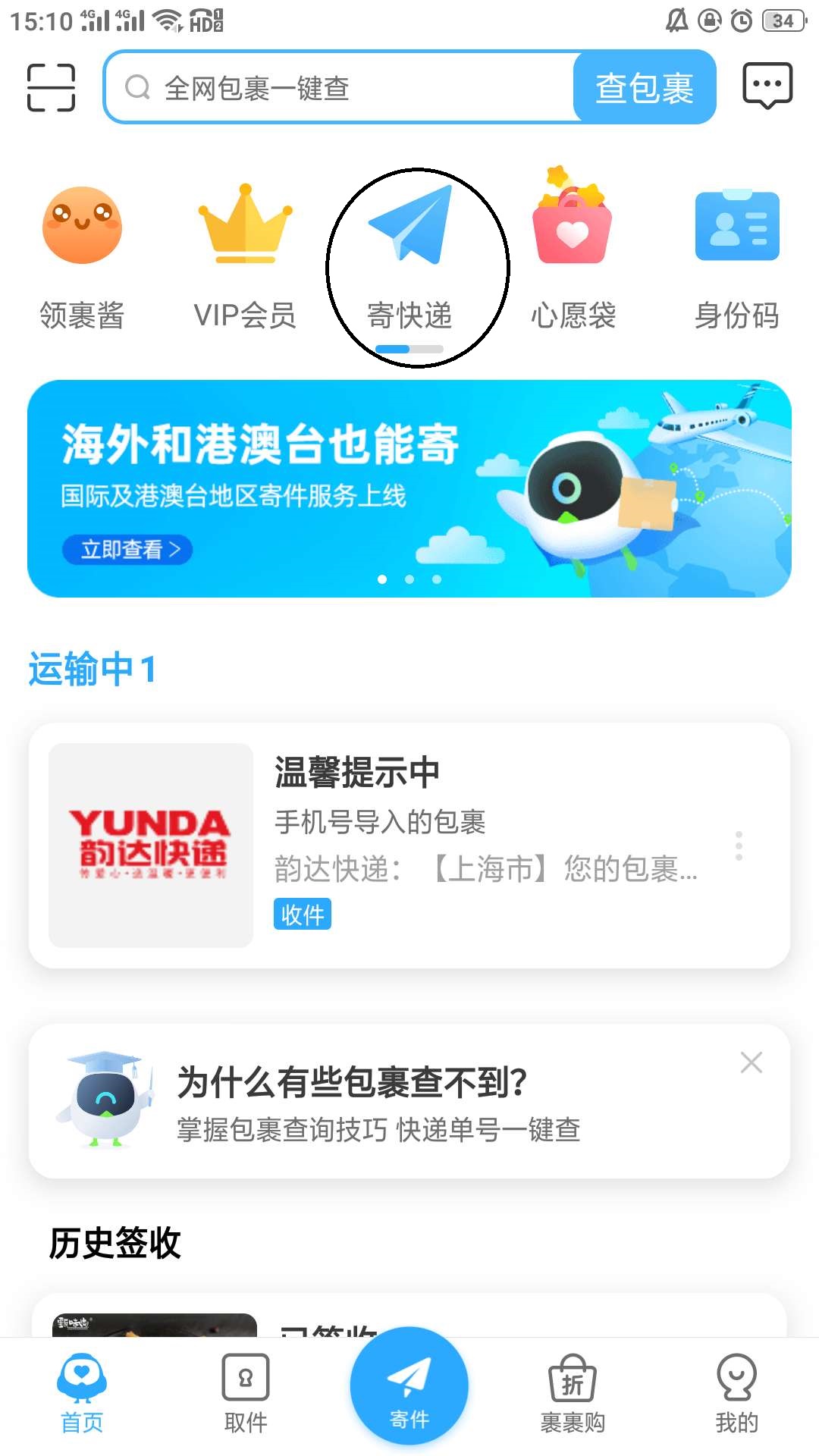Tap the circled 寄快递 paper plane icon

pyautogui.click(x=409, y=227)
